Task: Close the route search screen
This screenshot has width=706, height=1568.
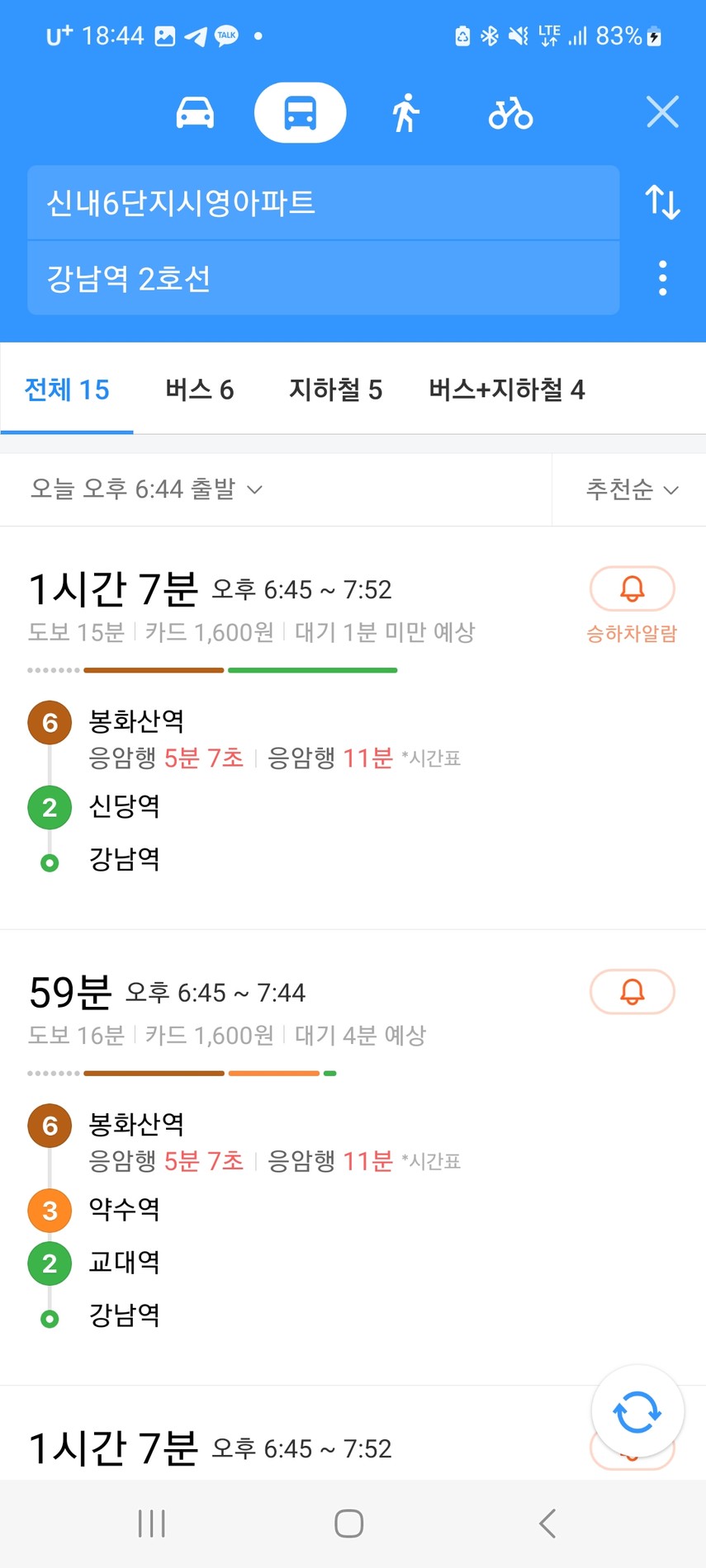Action: (662, 112)
